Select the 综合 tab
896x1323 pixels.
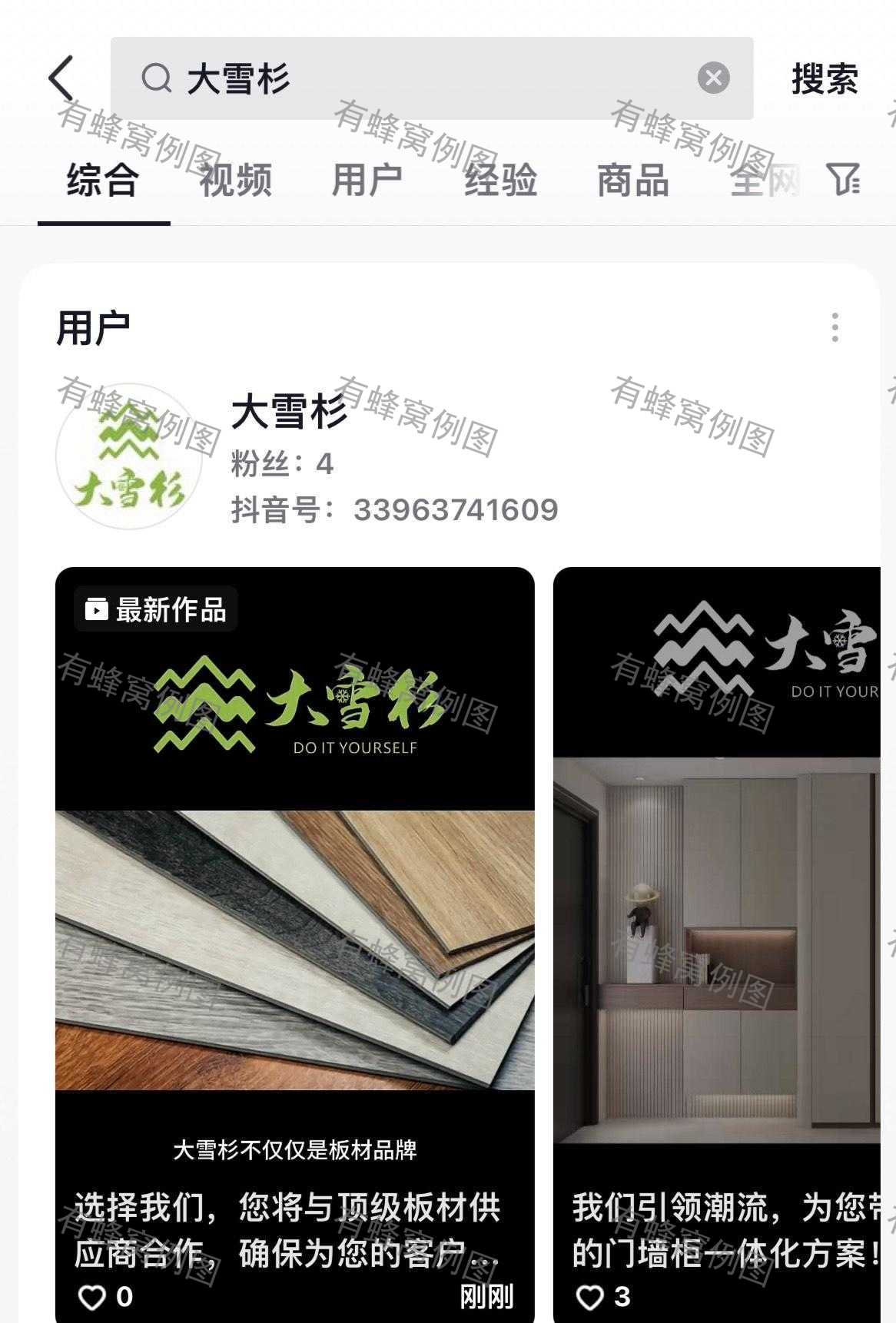(x=103, y=181)
